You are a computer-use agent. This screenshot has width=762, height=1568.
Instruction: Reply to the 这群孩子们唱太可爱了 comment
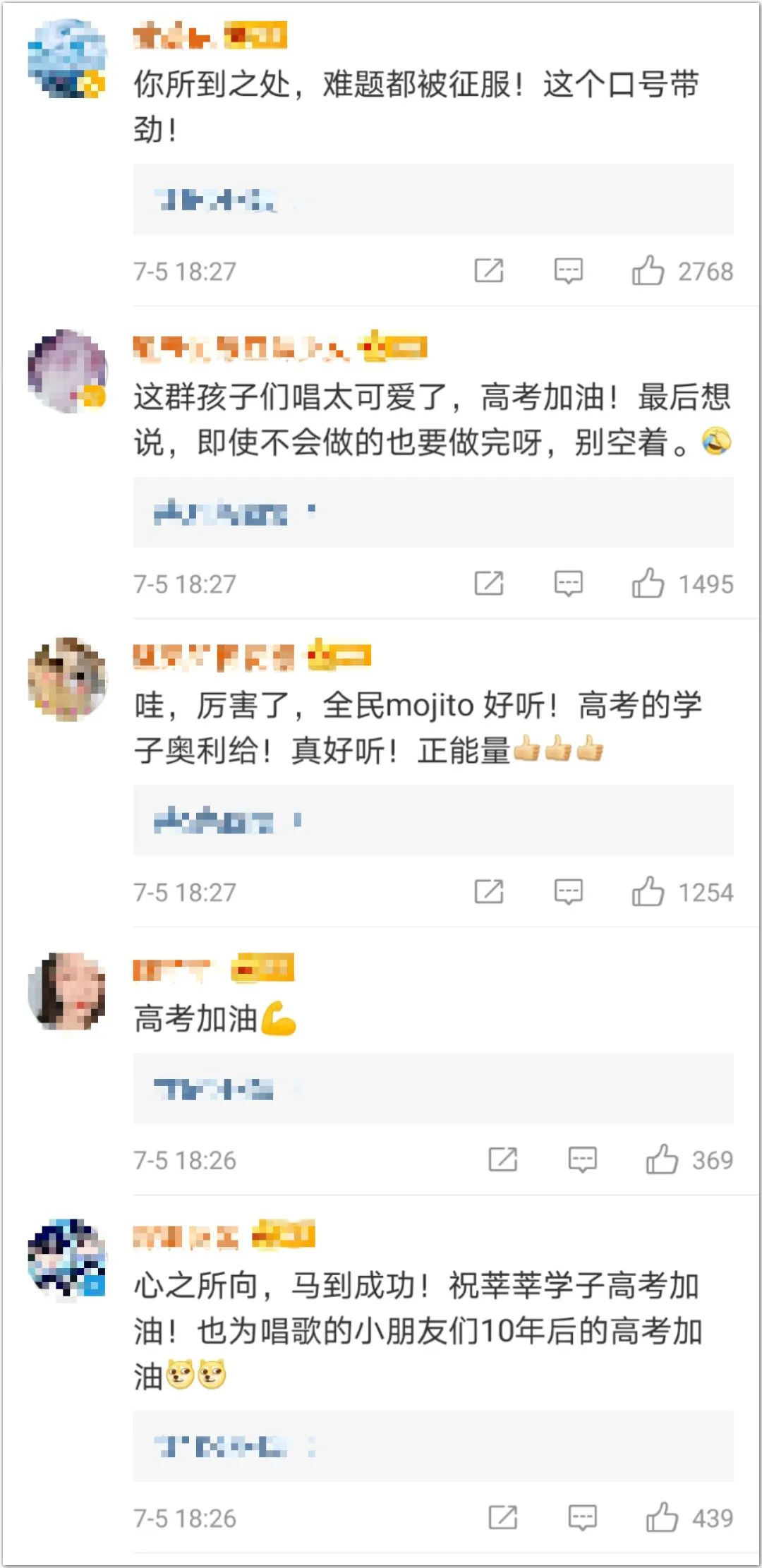click(568, 584)
